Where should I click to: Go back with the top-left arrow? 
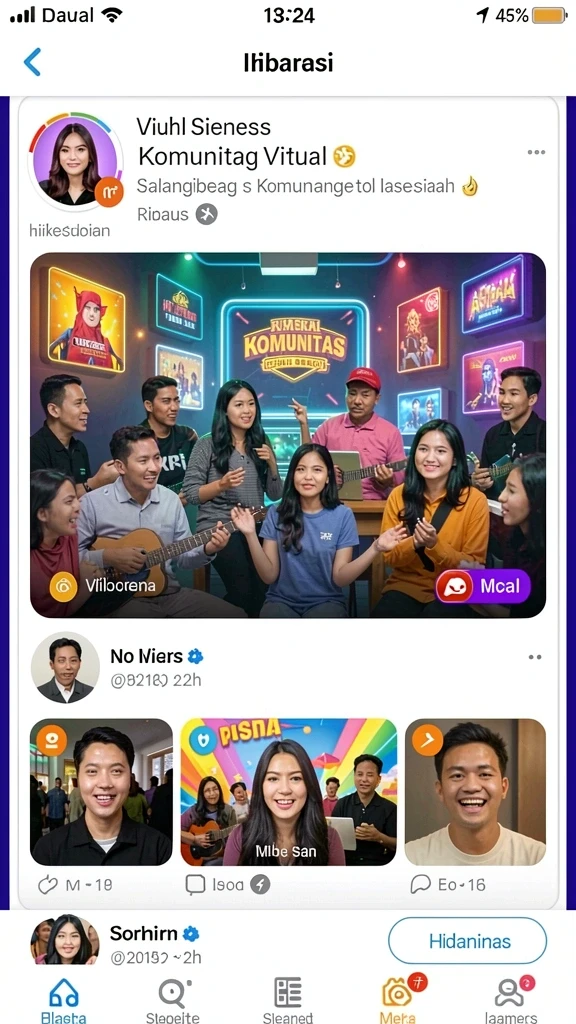[32, 62]
